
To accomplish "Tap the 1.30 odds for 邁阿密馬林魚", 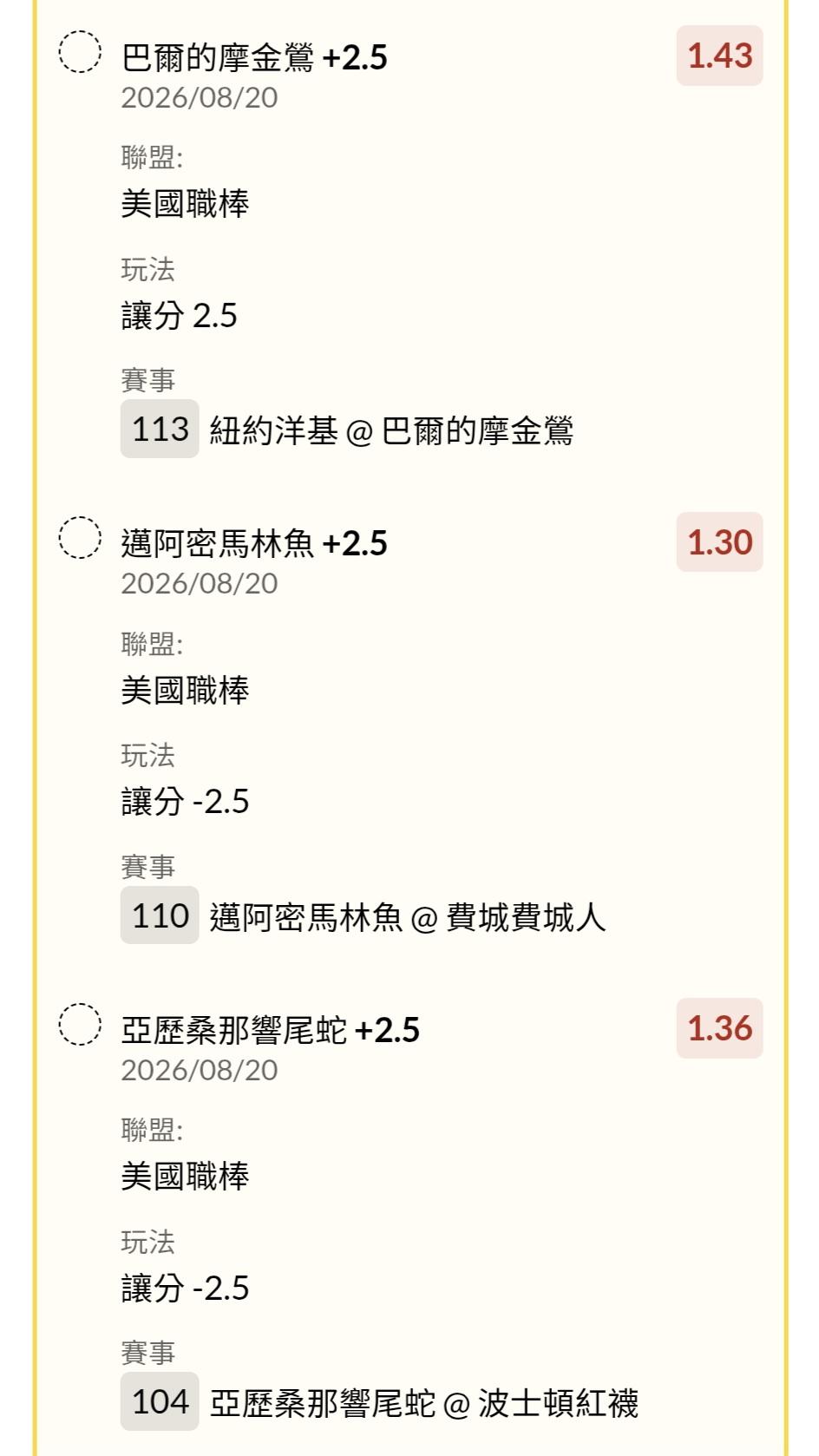I will [719, 542].
